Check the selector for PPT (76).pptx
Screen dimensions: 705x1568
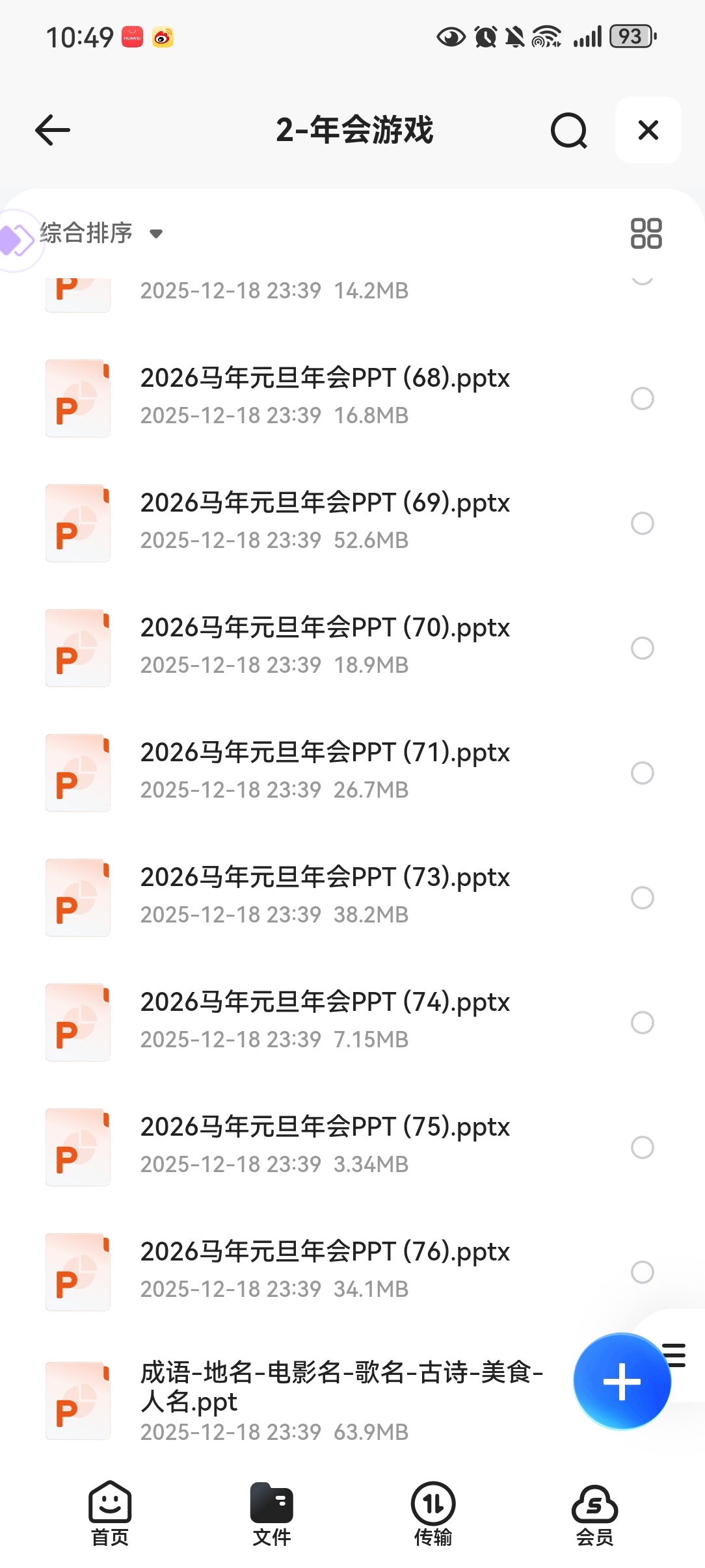[642, 1272]
